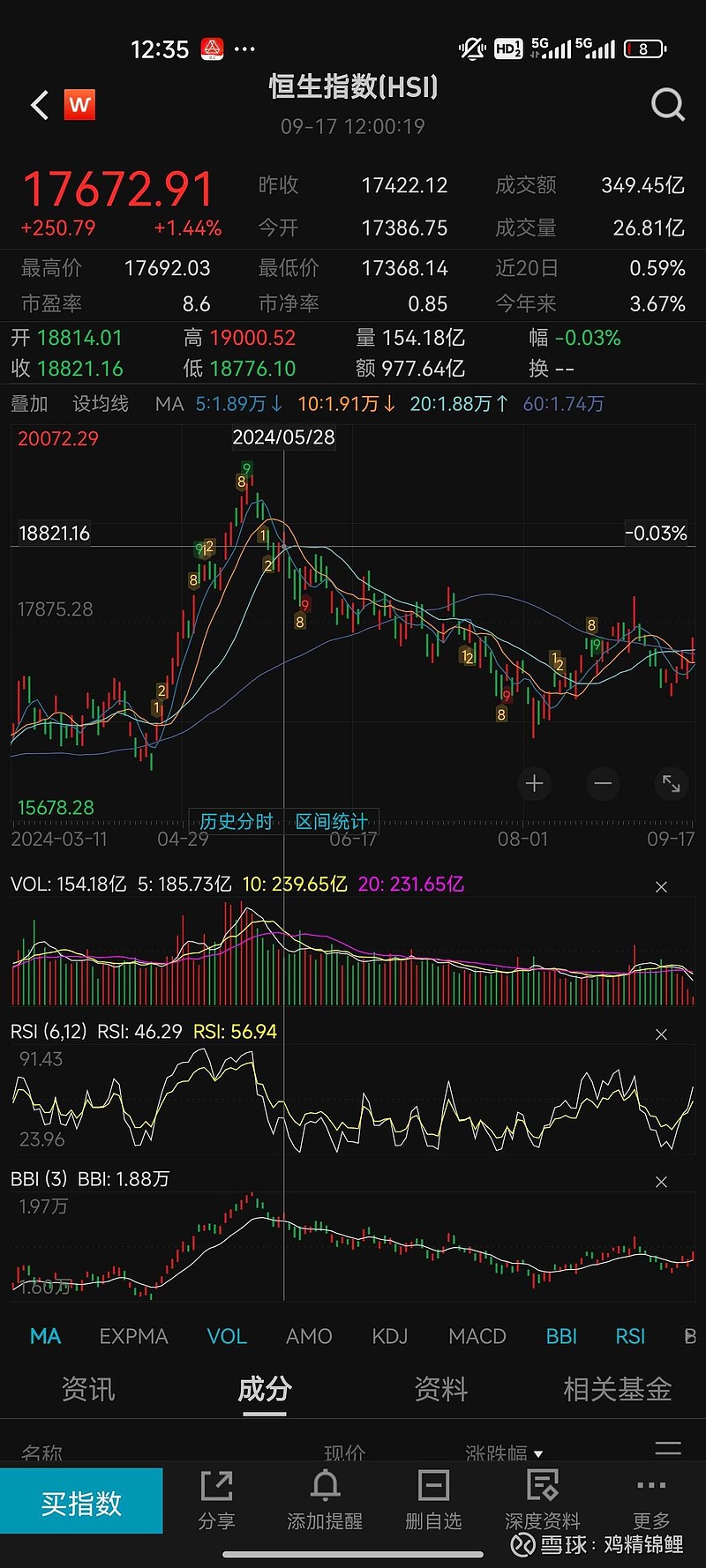
Task: Switch to the 资讯 tab
Action: click(x=88, y=1390)
